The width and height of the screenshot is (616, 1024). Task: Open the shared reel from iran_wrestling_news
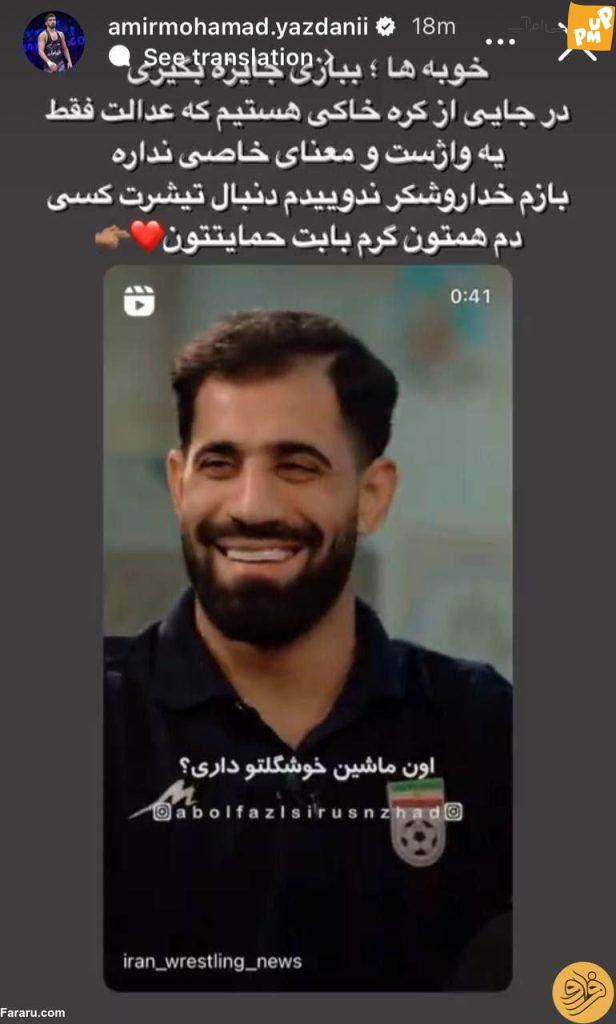pos(308,628)
